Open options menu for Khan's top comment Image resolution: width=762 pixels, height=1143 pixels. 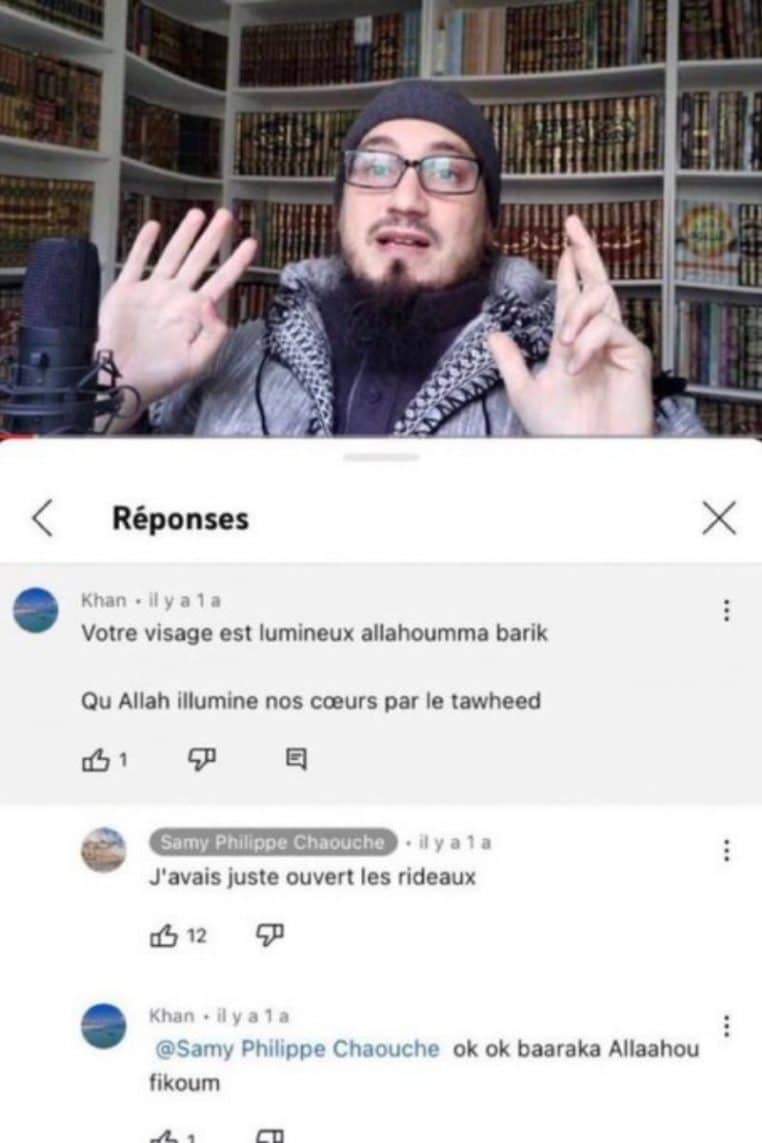[x=726, y=610]
